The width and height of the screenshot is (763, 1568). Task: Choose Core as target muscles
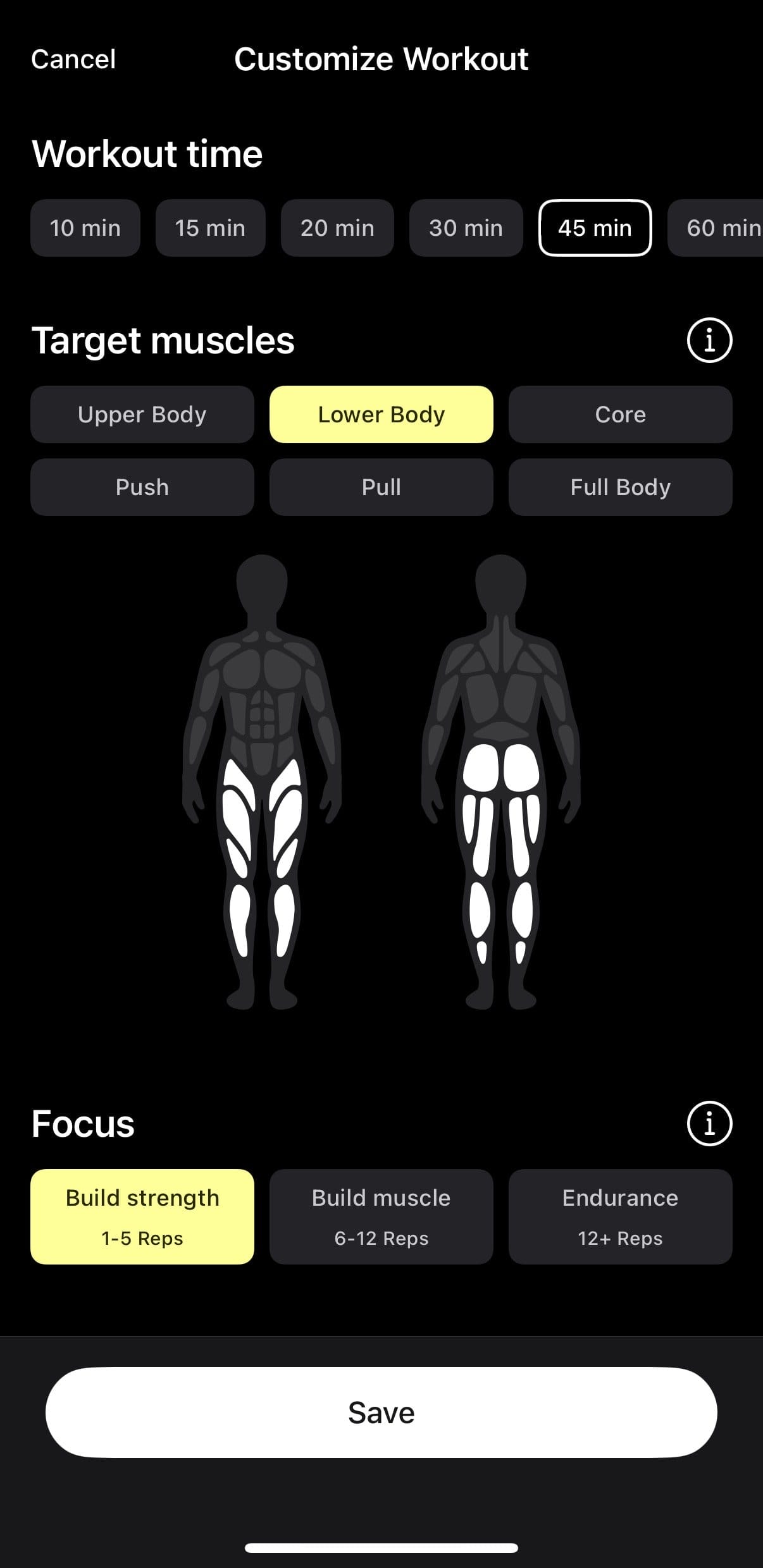tap(620, 415)
